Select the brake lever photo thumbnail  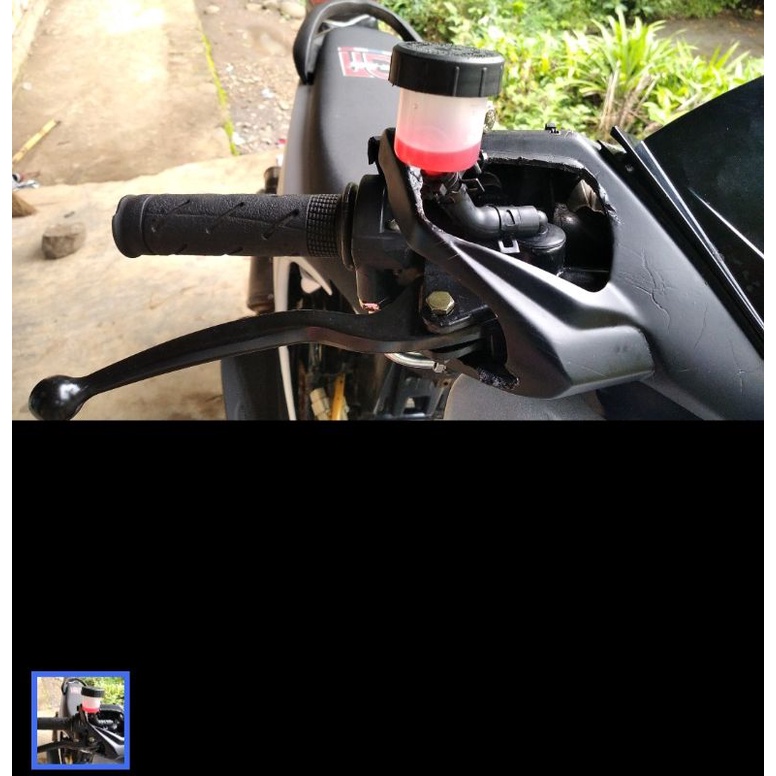tap(81, 720)
